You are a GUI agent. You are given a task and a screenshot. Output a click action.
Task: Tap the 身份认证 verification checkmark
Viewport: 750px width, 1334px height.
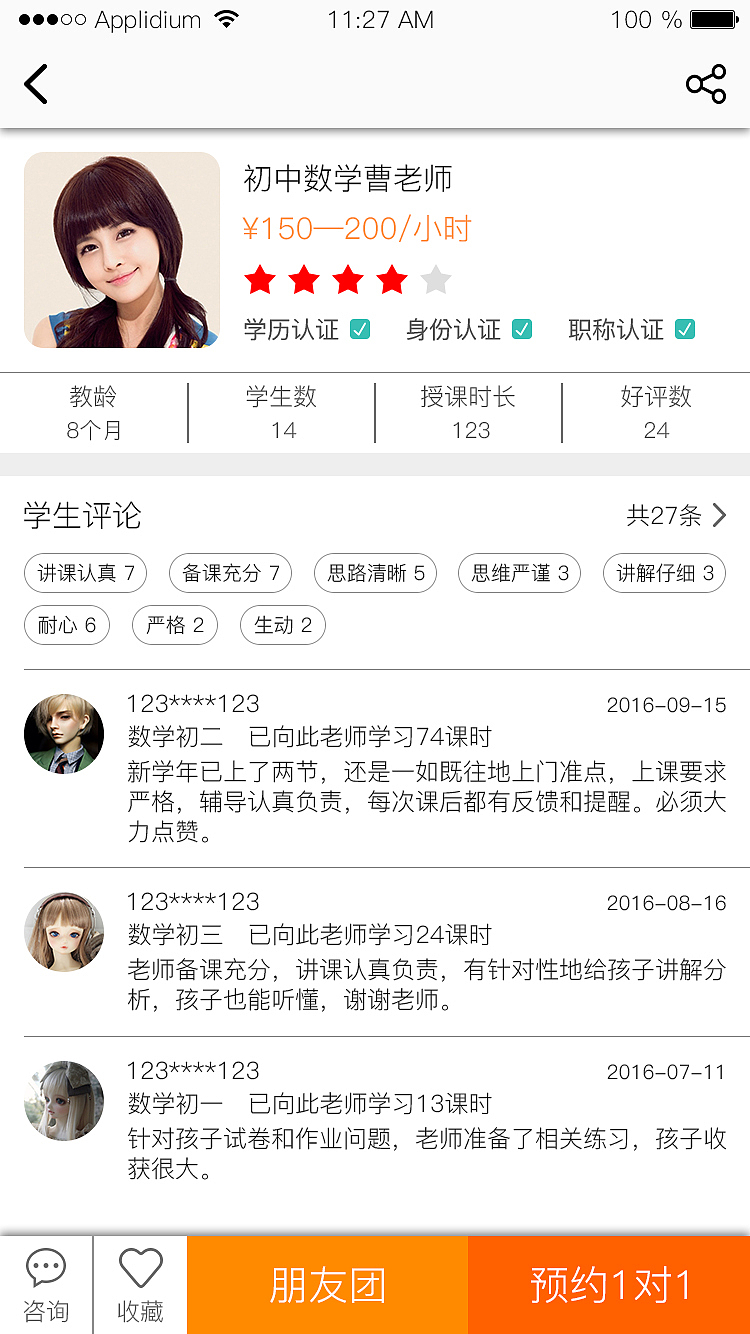[x=524, y=329]
